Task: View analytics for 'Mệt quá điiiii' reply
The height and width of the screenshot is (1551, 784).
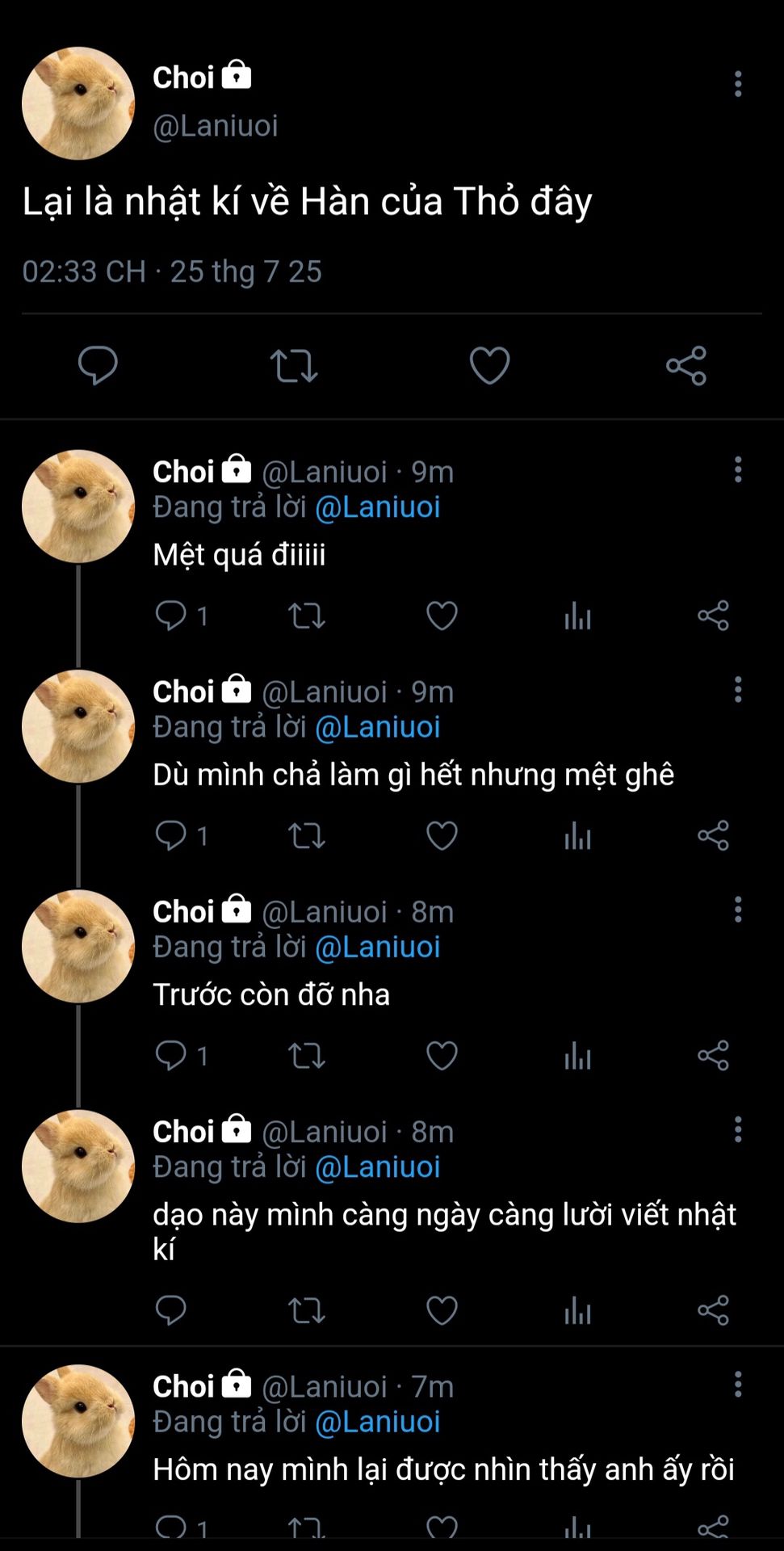Action: click(x=577, y=616)
